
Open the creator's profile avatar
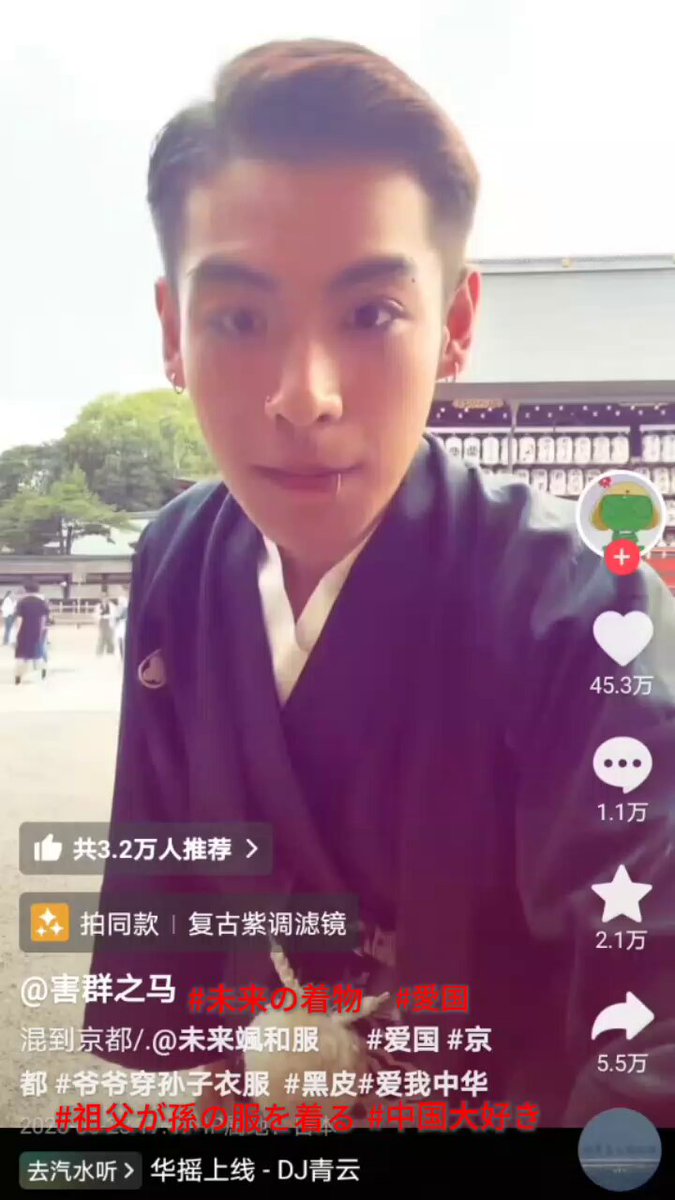click(x=621, y=514)
